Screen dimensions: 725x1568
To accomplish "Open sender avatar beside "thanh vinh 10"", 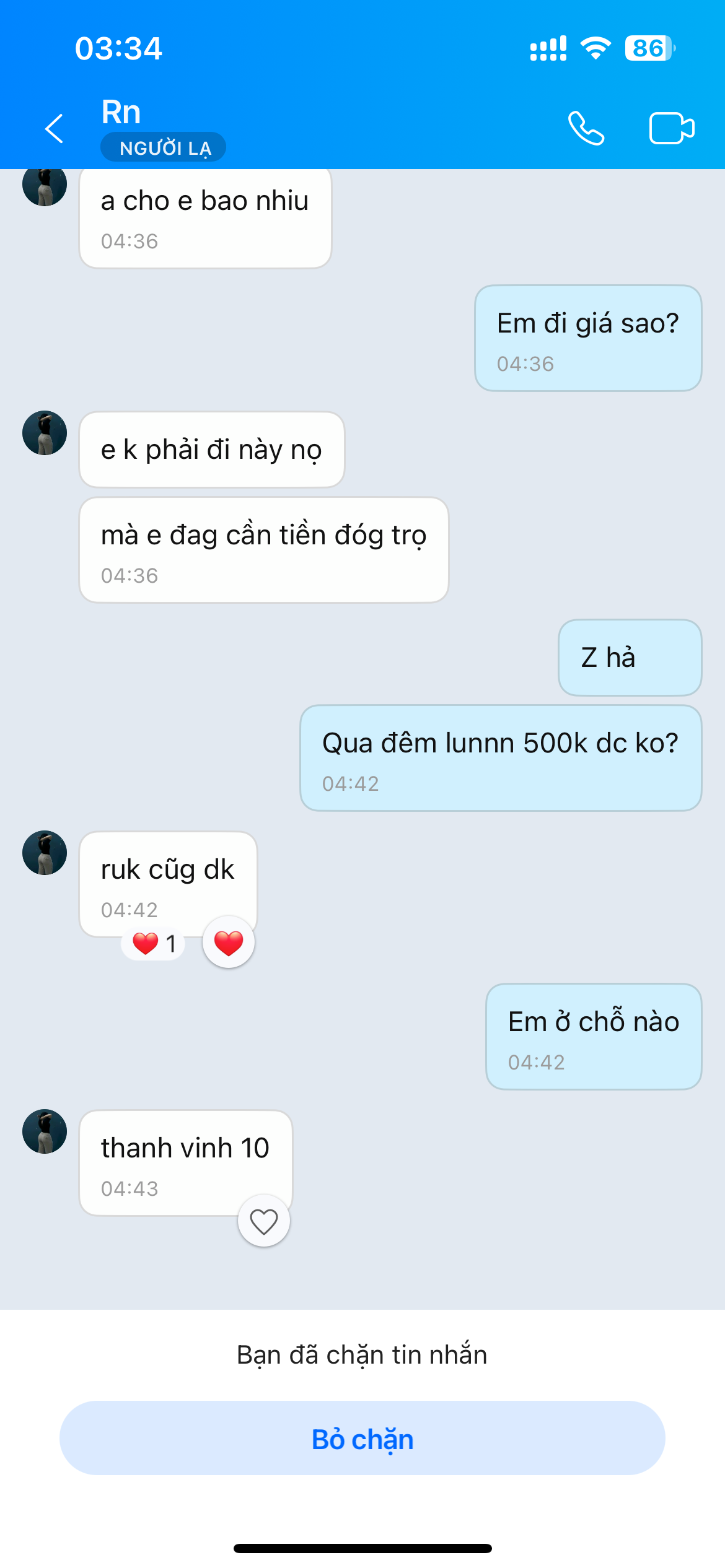I will coord(45,1131).
